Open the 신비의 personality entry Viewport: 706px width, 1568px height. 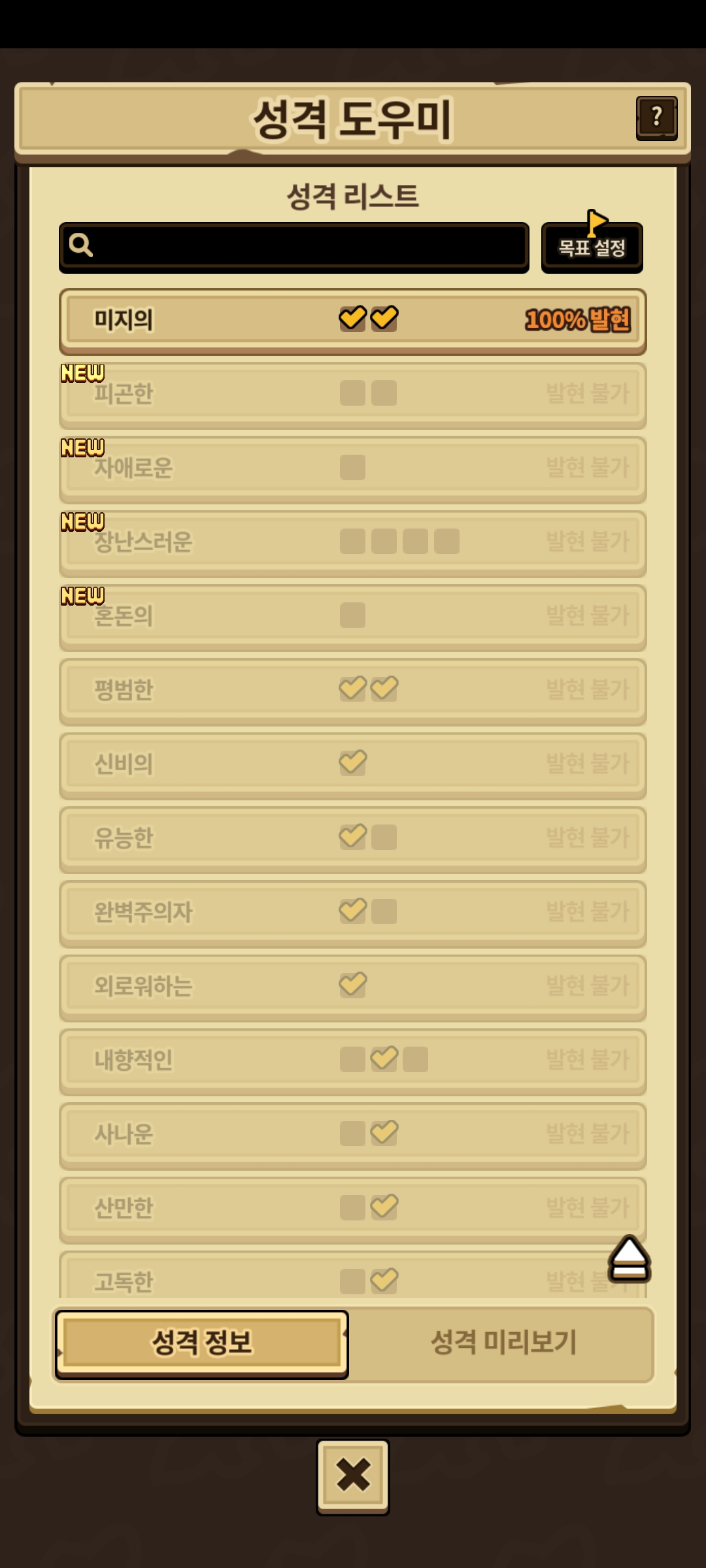353,766
